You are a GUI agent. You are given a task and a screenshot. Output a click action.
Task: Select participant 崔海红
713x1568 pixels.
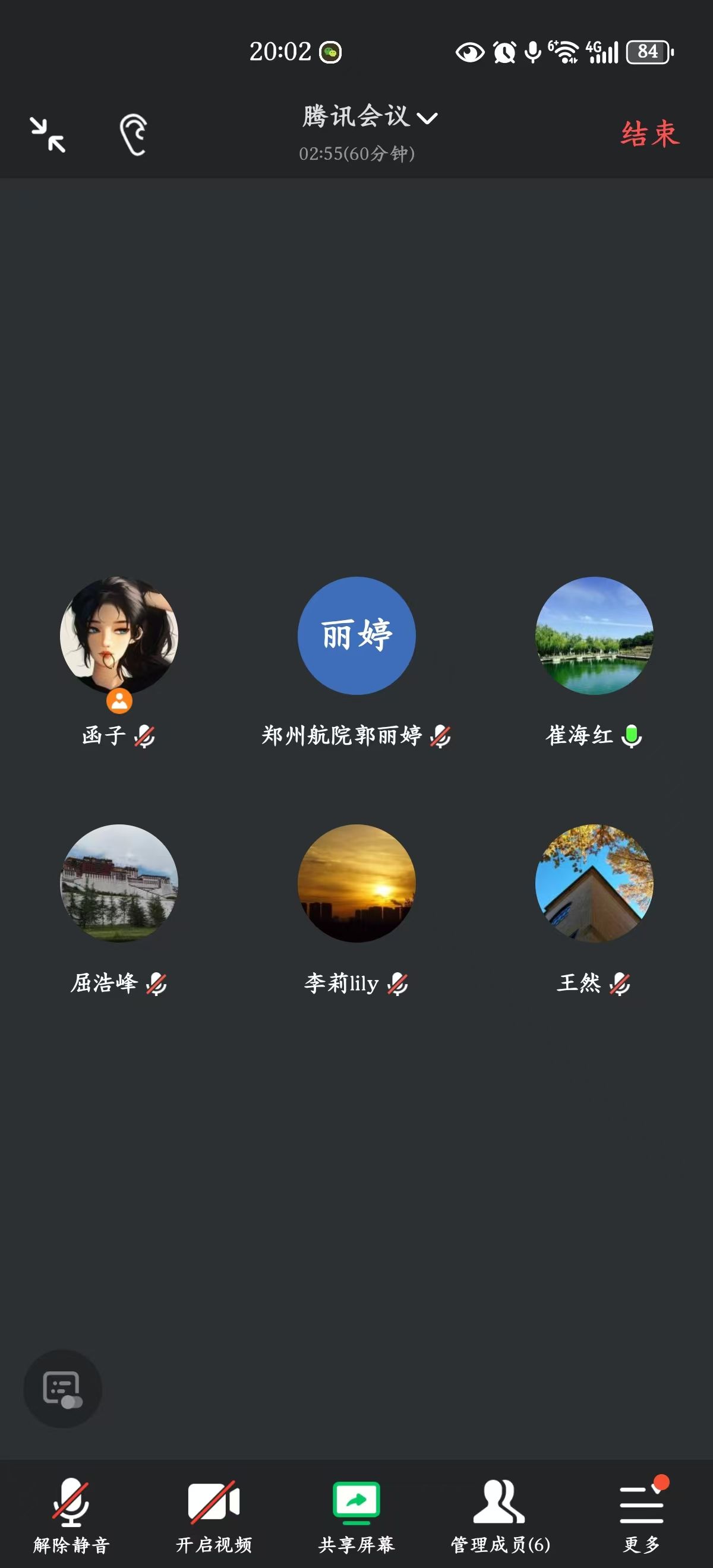(x=594, y=636)
